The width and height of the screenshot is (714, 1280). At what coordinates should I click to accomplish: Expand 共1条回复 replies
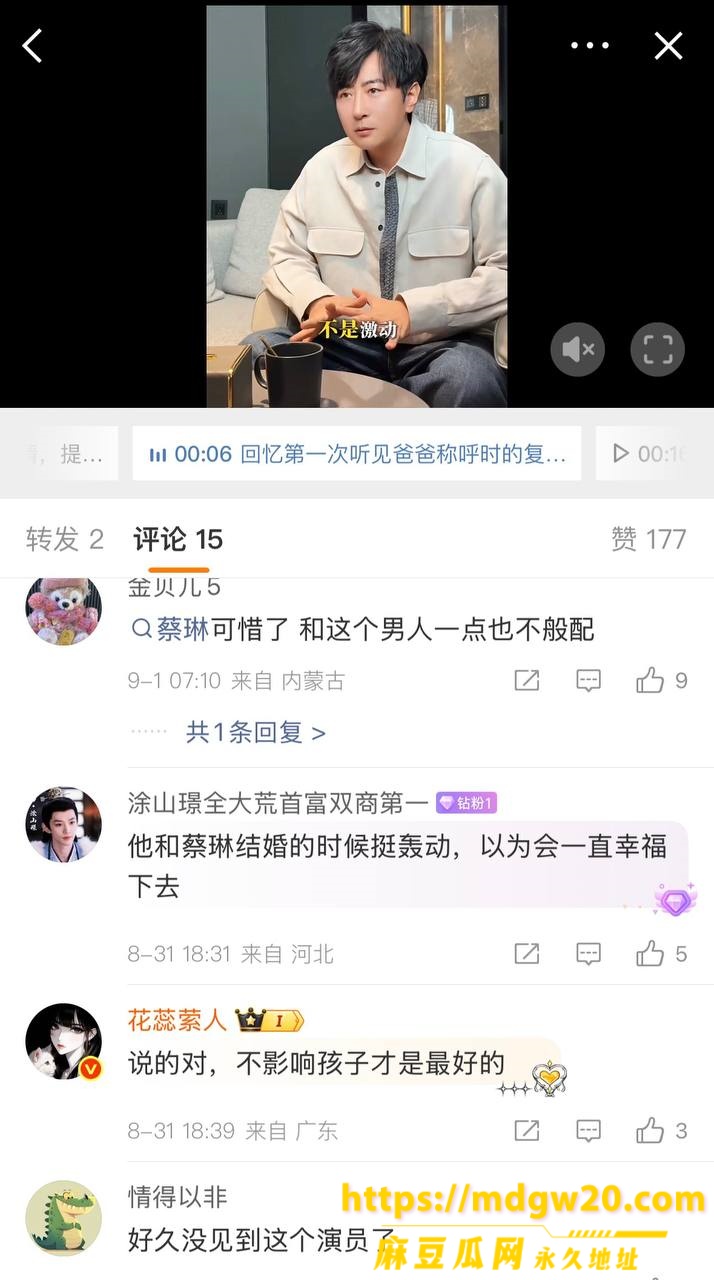[256, 733]
